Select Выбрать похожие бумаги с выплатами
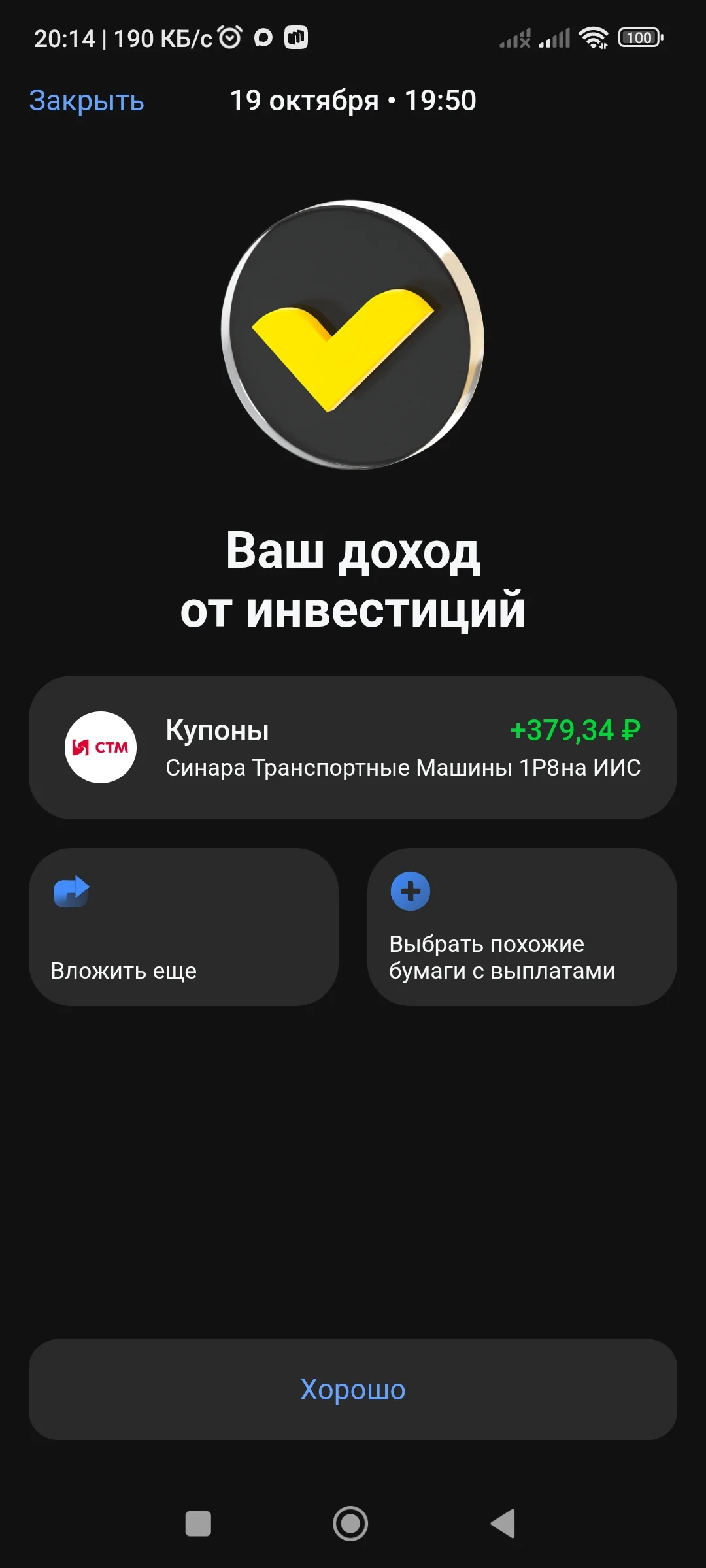Screen dimensions: 706x1568 522,927
